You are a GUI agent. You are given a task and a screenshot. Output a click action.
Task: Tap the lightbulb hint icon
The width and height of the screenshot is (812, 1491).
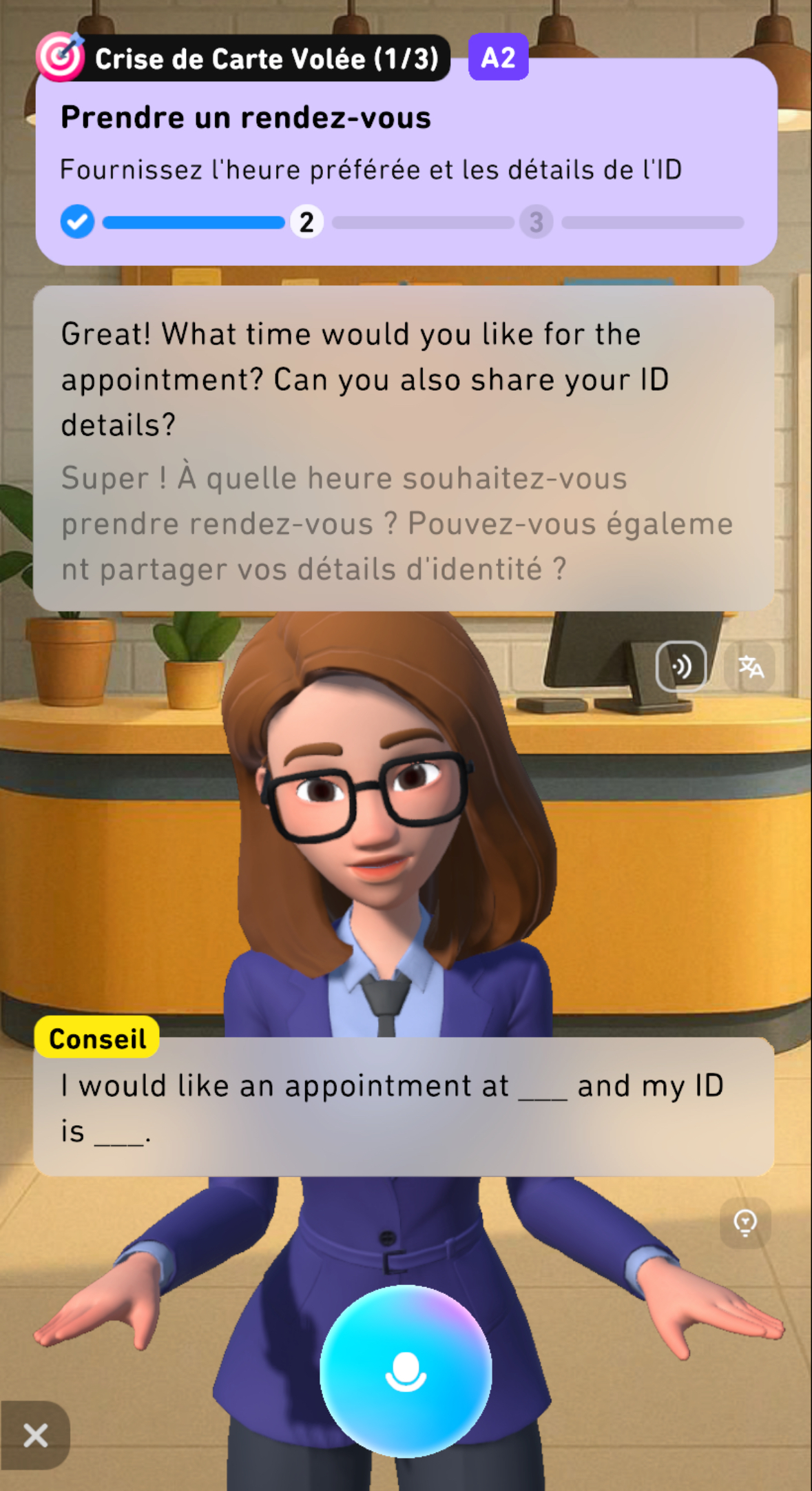click(x=745, y=1223)
